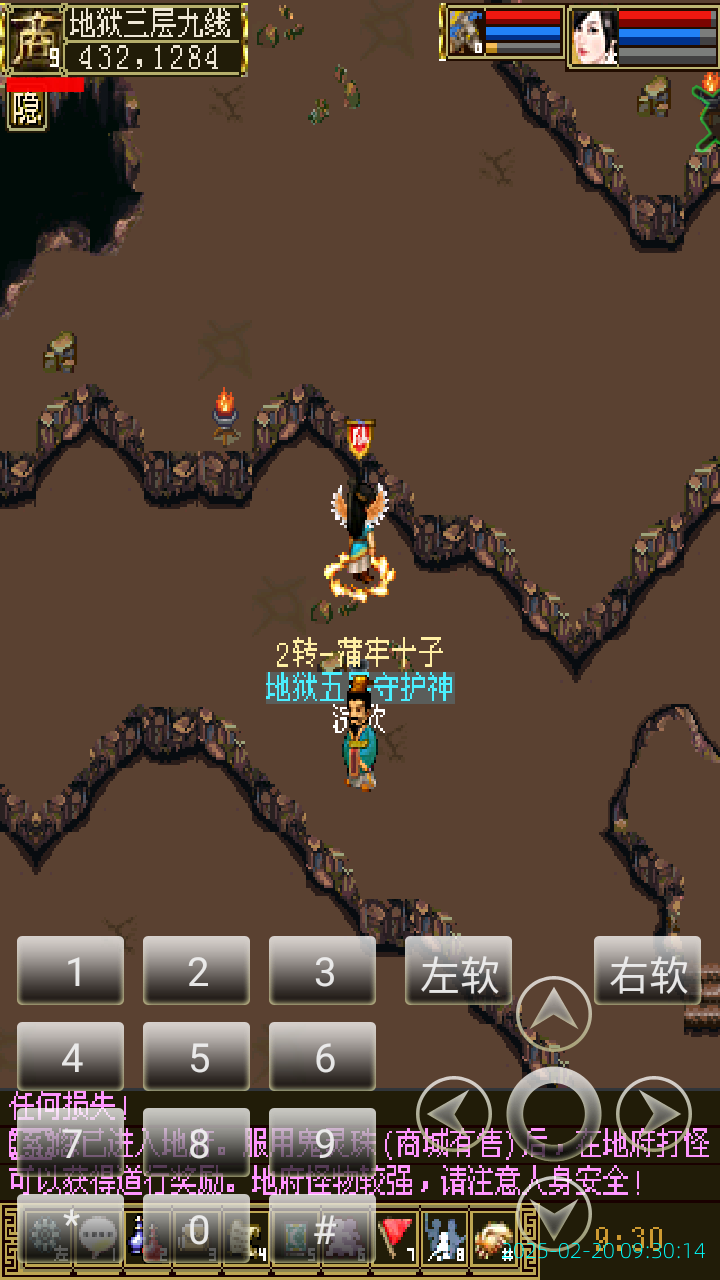Tap the number 3 key
720x1280 pixels.
(x=323, y=971)
